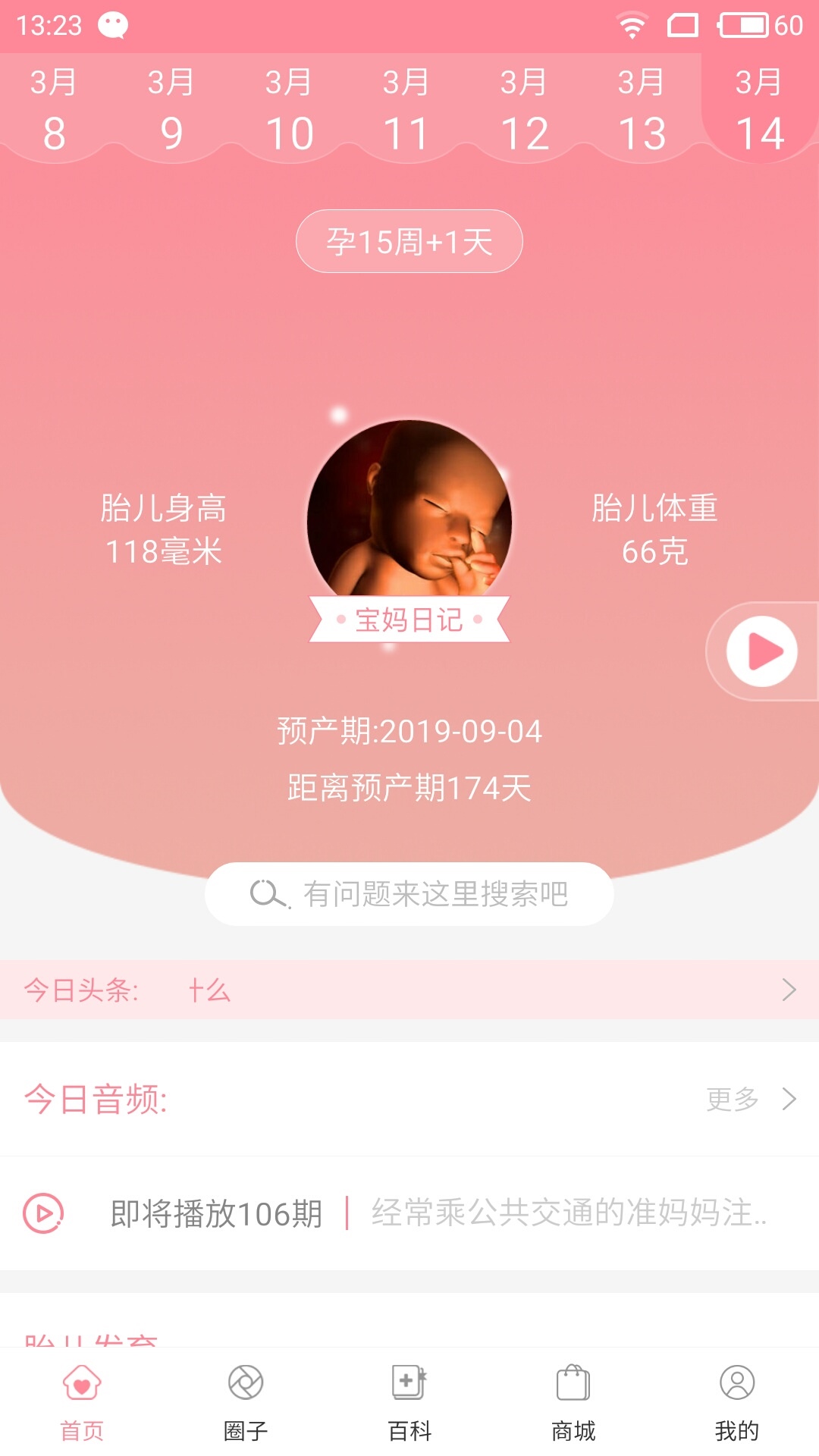Viewport: 819px width, 1456px height.
Task: Select March 13 in the date strip
Action: click(x=642, y=110)
